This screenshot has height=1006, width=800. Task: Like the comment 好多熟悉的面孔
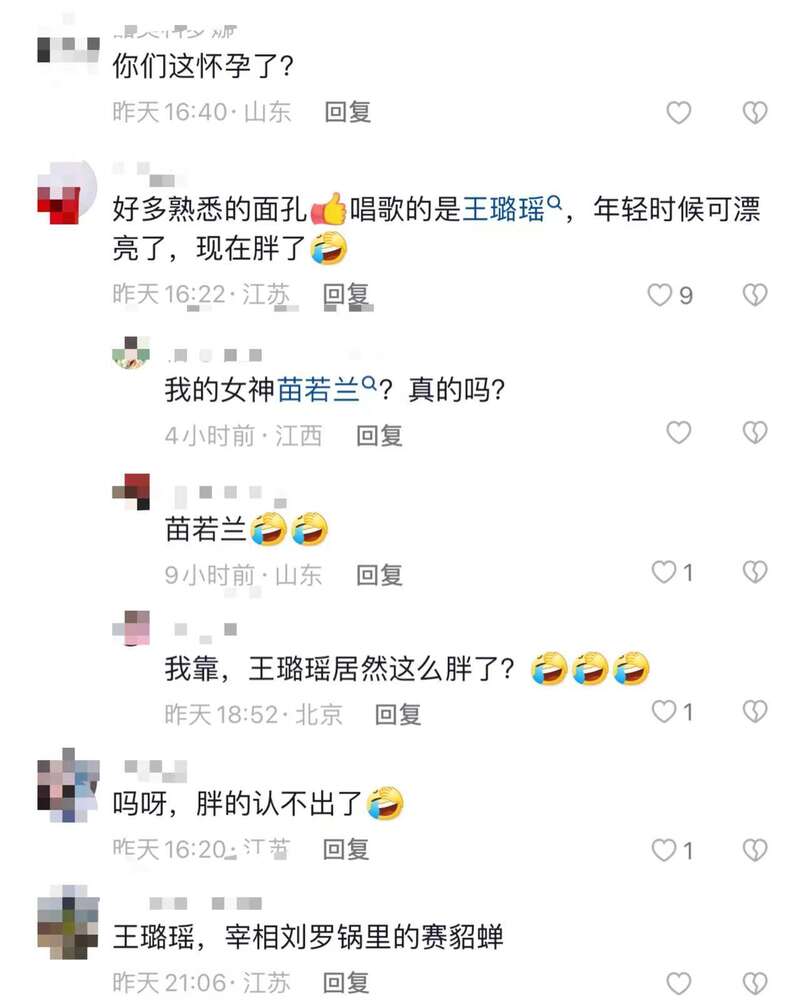click(660, 295)
